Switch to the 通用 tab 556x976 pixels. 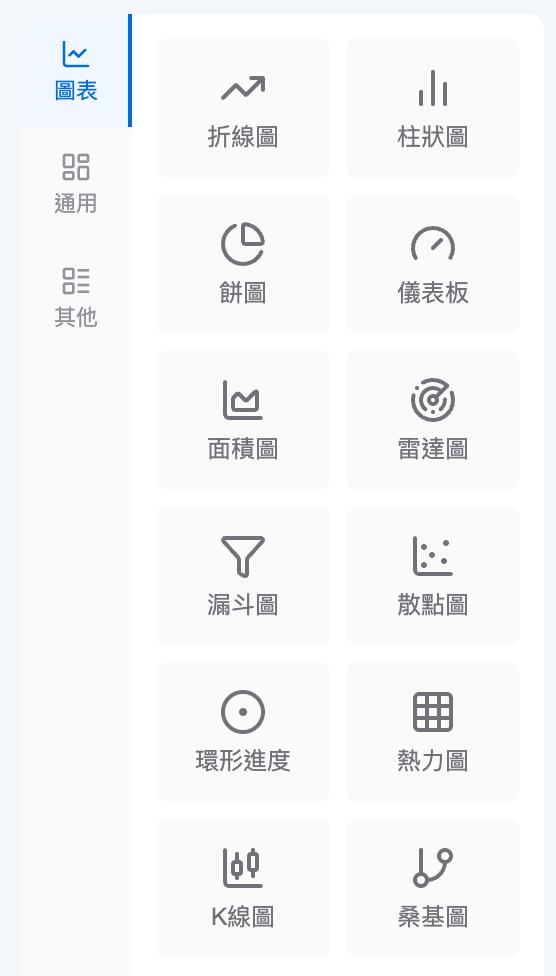click(75, 184)
